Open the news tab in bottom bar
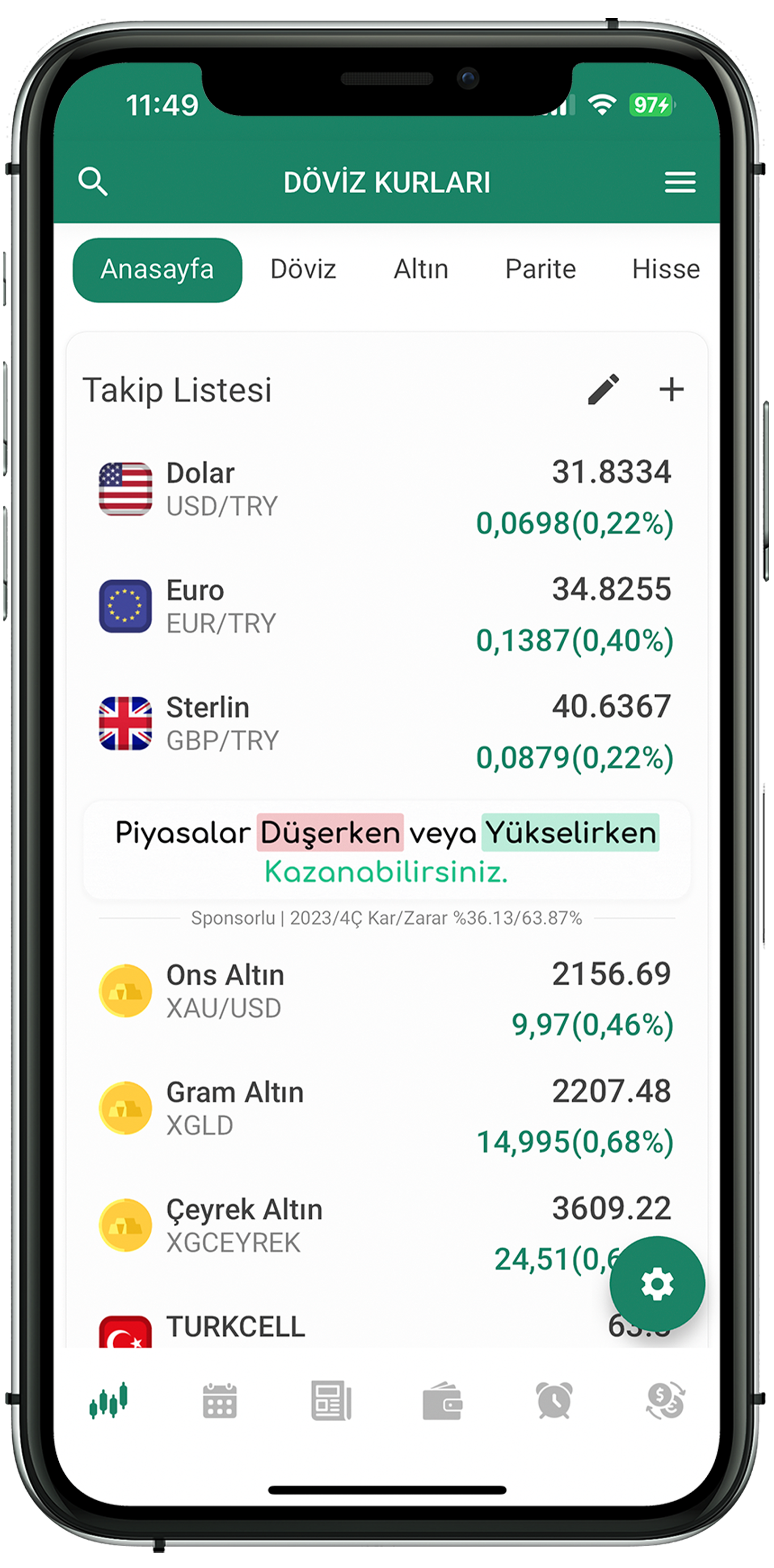Viewport: 774px width, 1568px height. (x=331, y=1401)
